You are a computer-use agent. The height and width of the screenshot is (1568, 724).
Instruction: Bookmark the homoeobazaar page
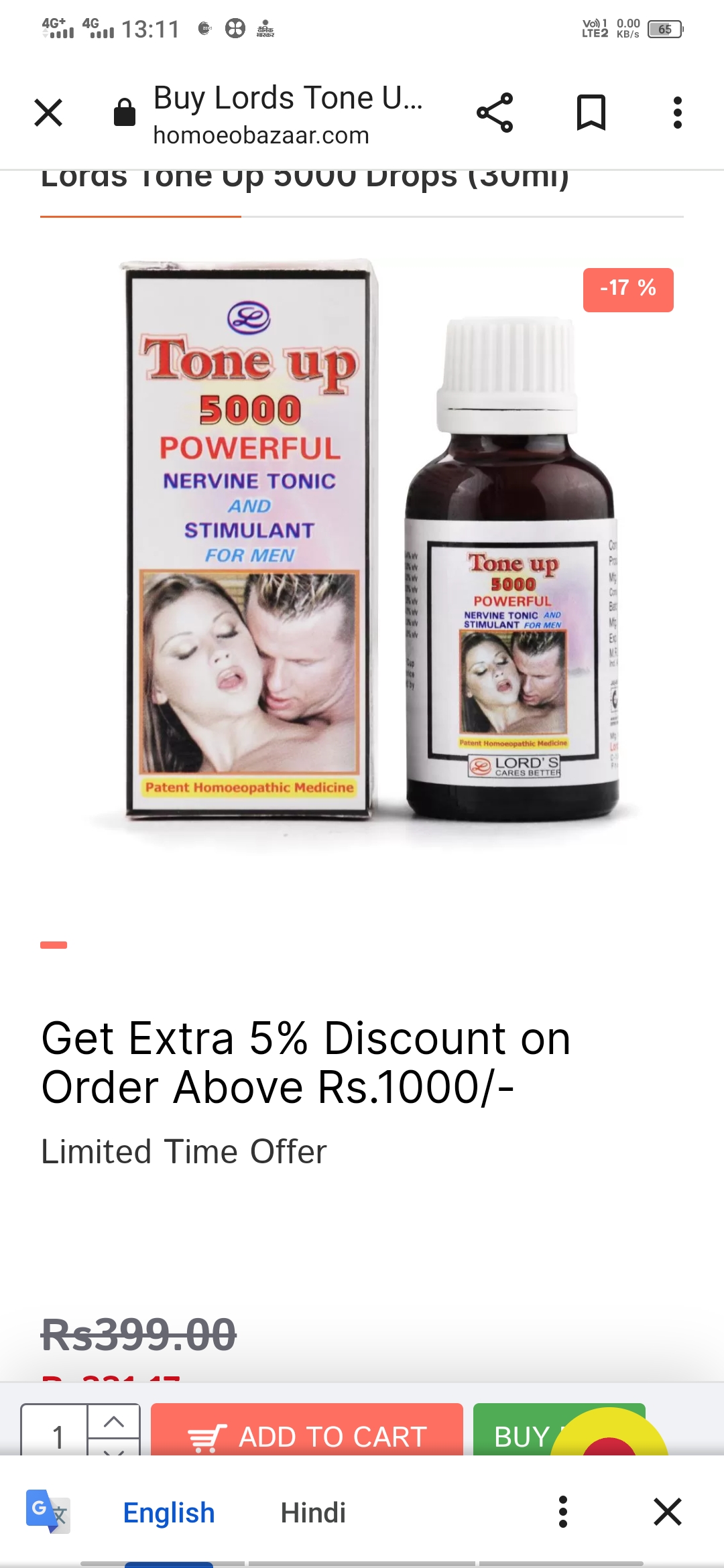coord(591,113)
